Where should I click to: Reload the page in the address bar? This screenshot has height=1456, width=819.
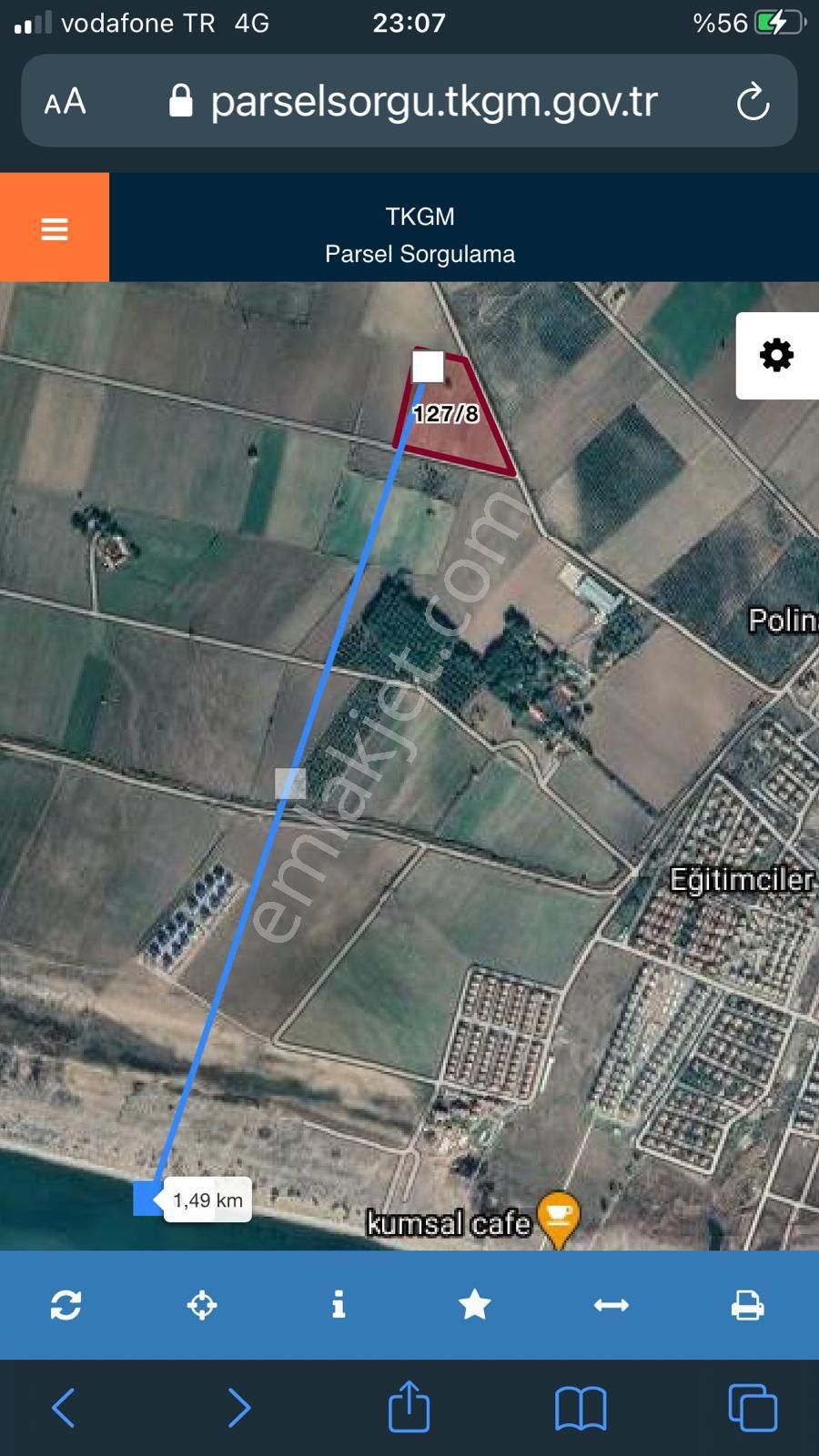753,101
